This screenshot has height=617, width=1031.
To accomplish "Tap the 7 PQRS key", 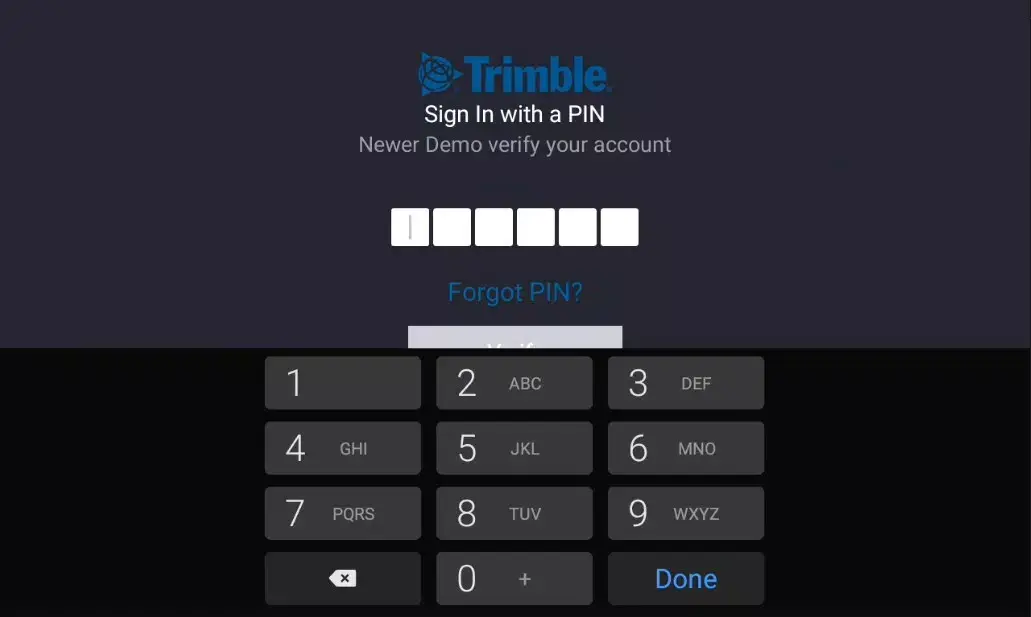I will point(343,513).
